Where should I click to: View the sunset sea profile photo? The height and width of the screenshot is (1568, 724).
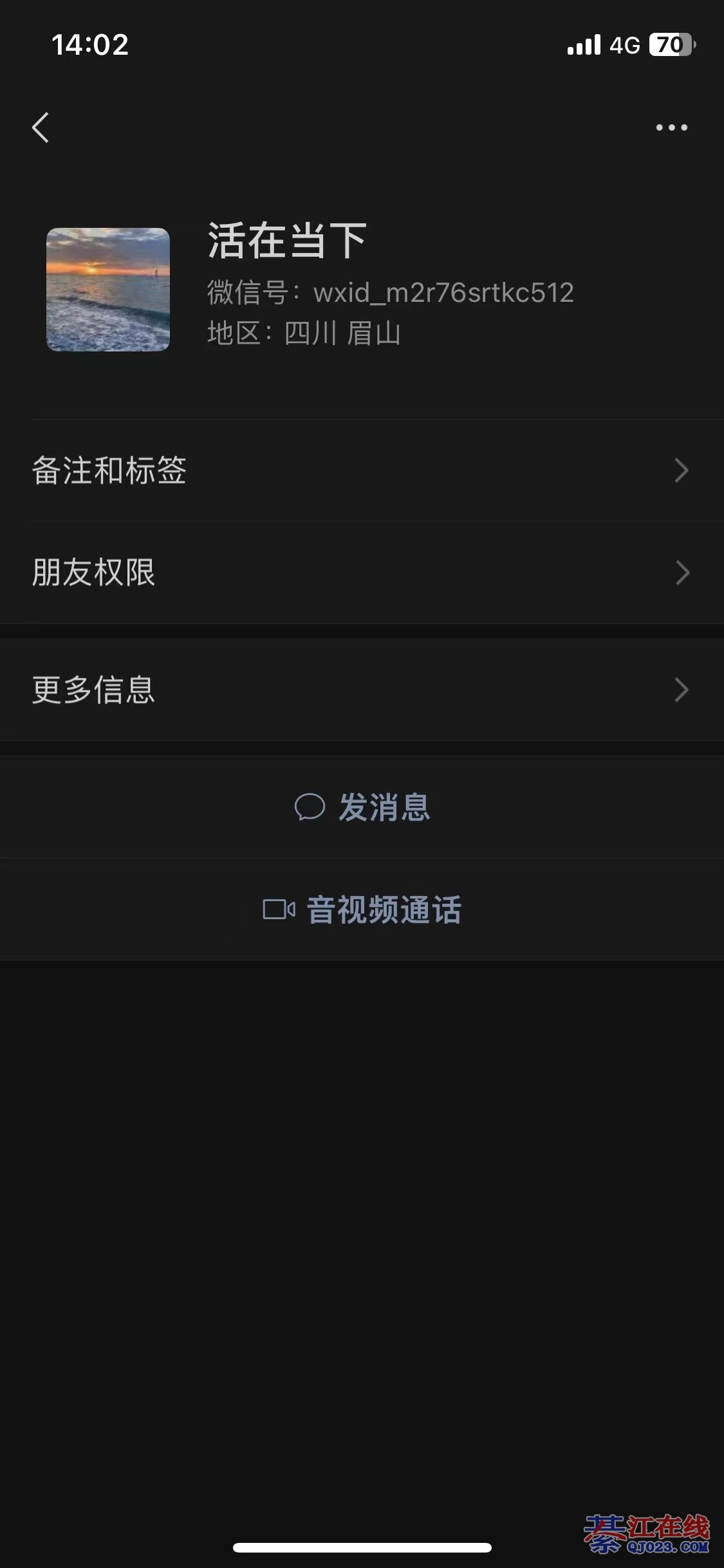(x=108, y=290)
